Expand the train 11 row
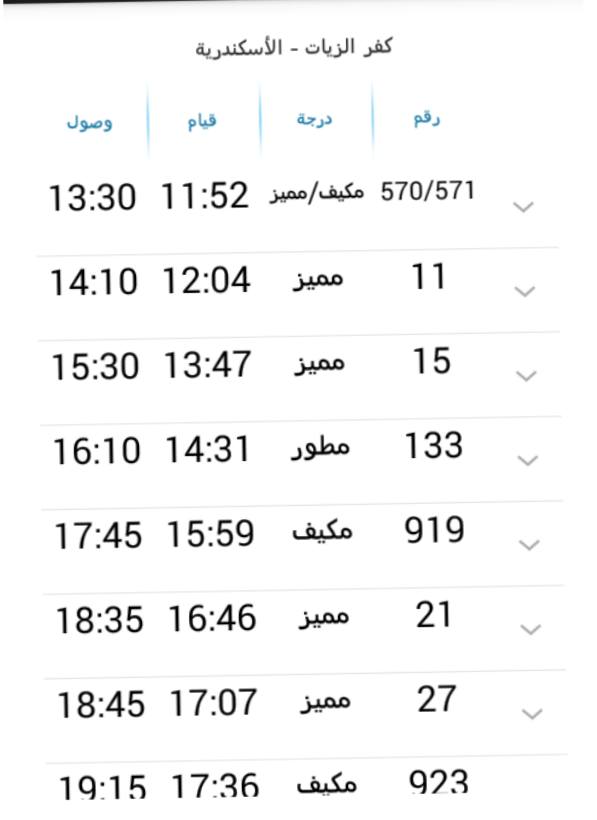Image resolution: width=597 pixels, height=820 pixels. pos(524,291)
